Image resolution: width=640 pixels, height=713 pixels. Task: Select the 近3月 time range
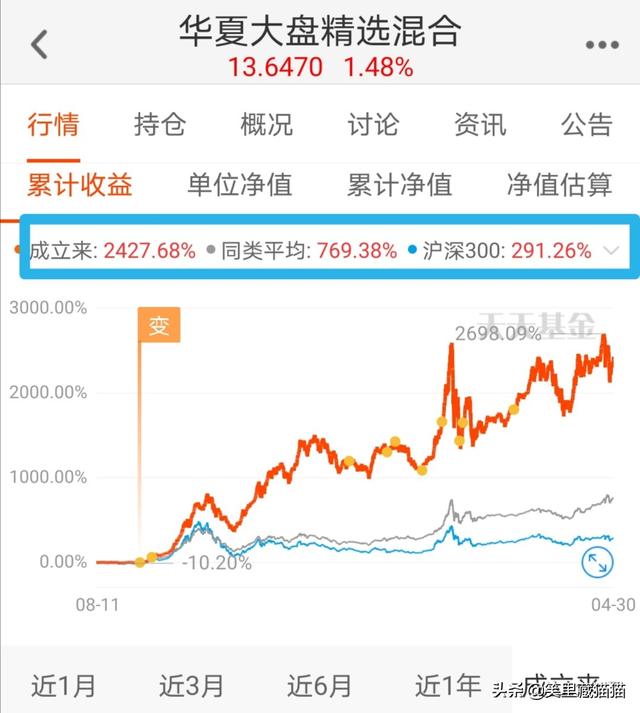click(x=192, y=686)
